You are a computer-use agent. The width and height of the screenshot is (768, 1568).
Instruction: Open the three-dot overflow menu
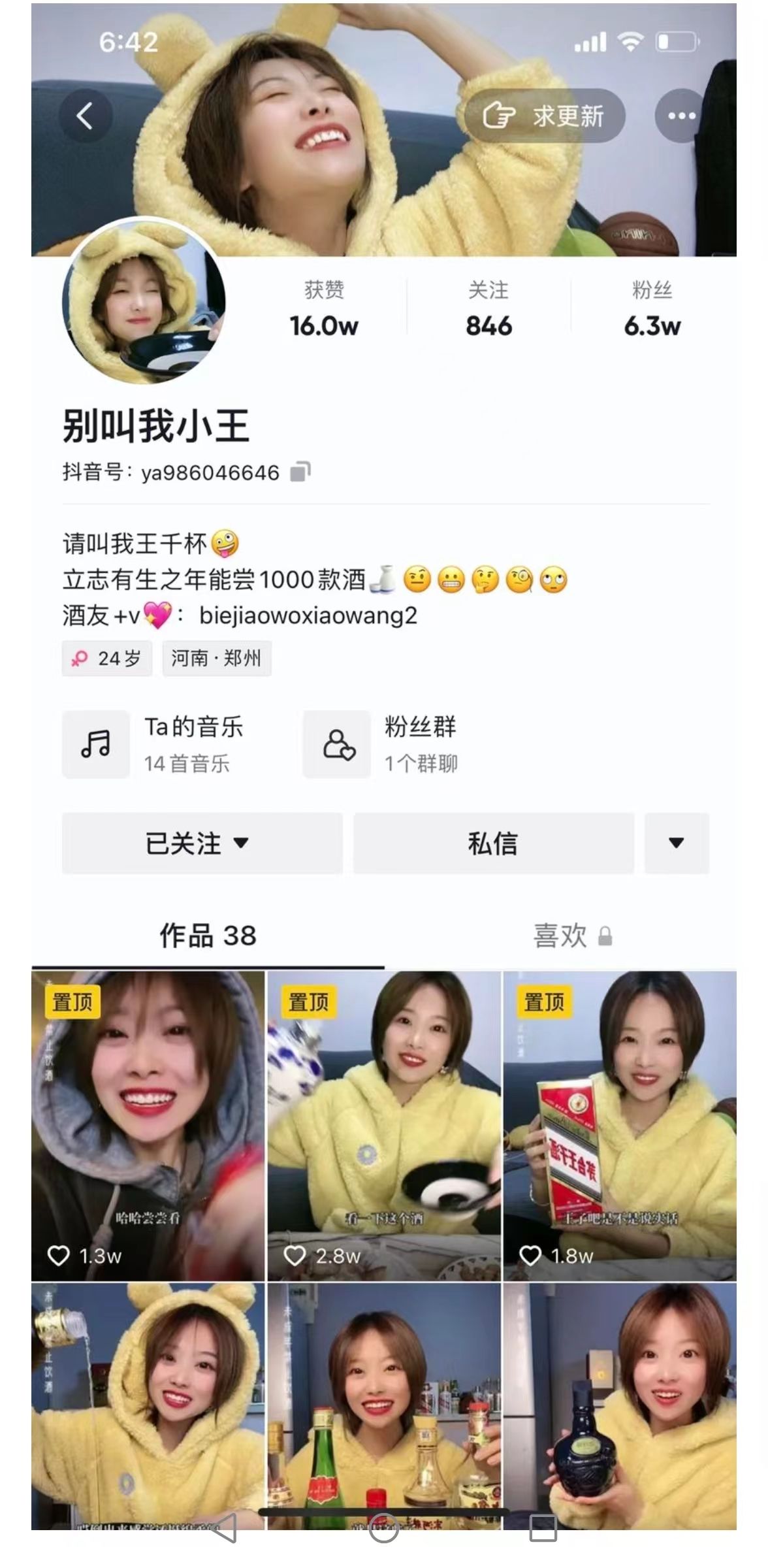point(681,116)
